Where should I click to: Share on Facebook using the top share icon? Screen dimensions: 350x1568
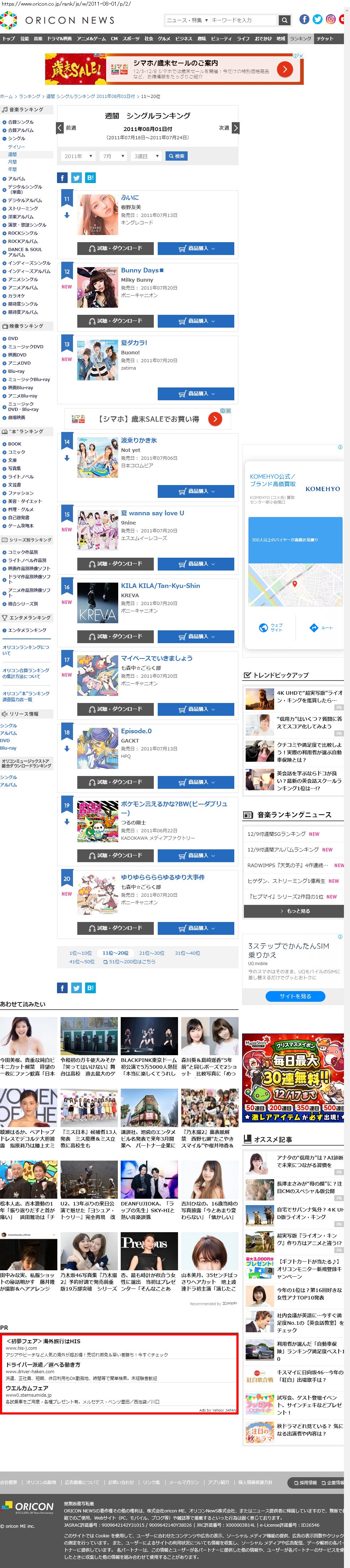(x=62, y=178)
